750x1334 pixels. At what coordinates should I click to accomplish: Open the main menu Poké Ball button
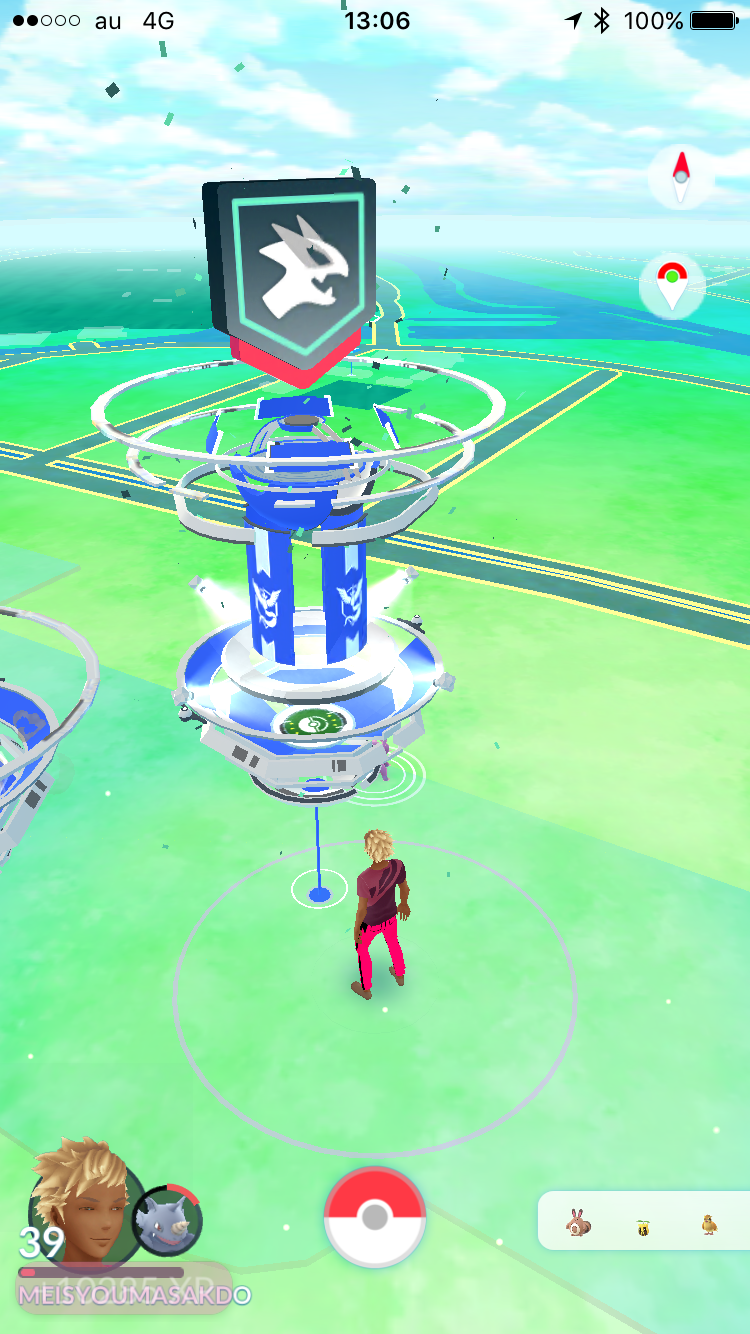pos(375,1217)
